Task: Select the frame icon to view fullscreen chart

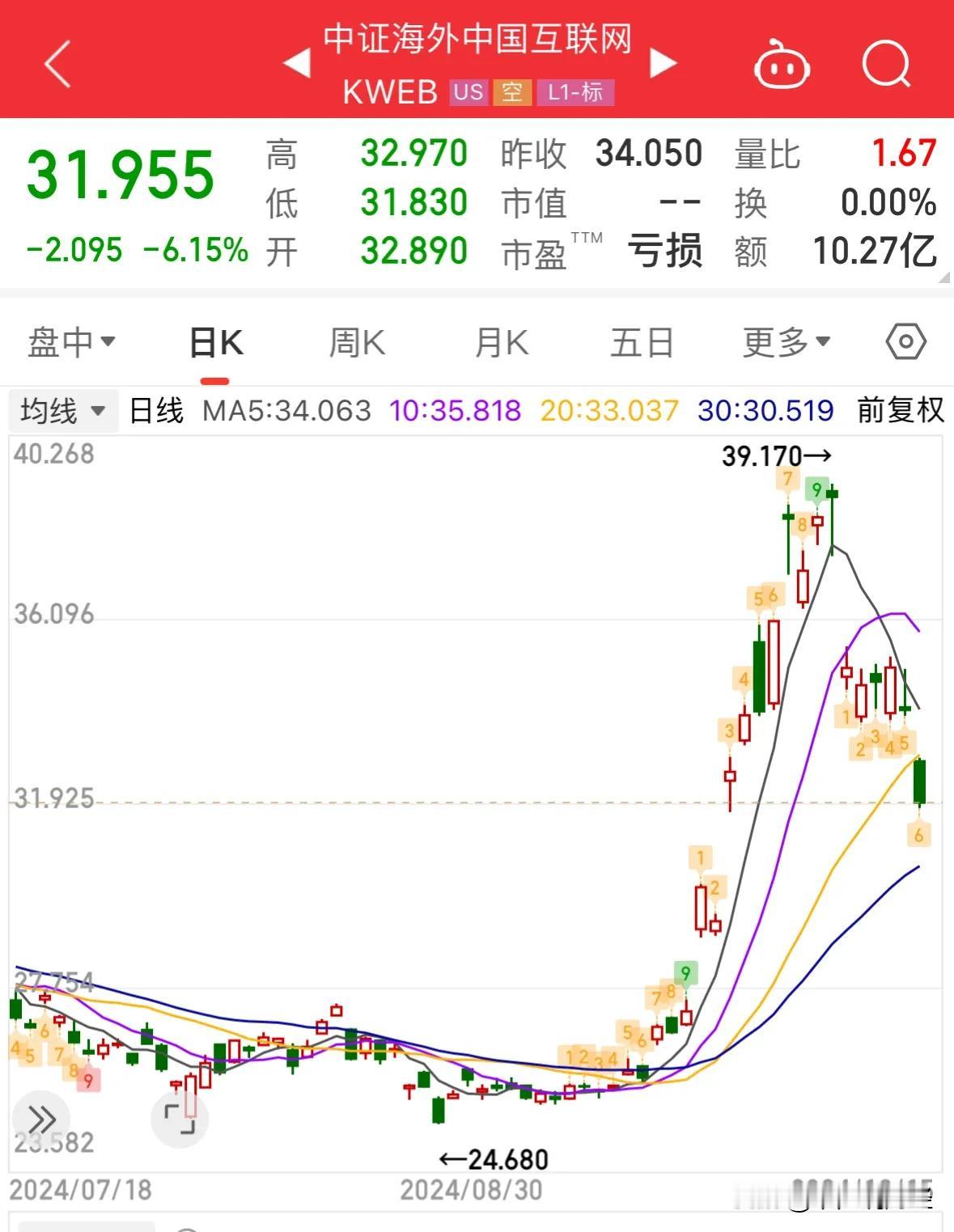Action: 180,1120
